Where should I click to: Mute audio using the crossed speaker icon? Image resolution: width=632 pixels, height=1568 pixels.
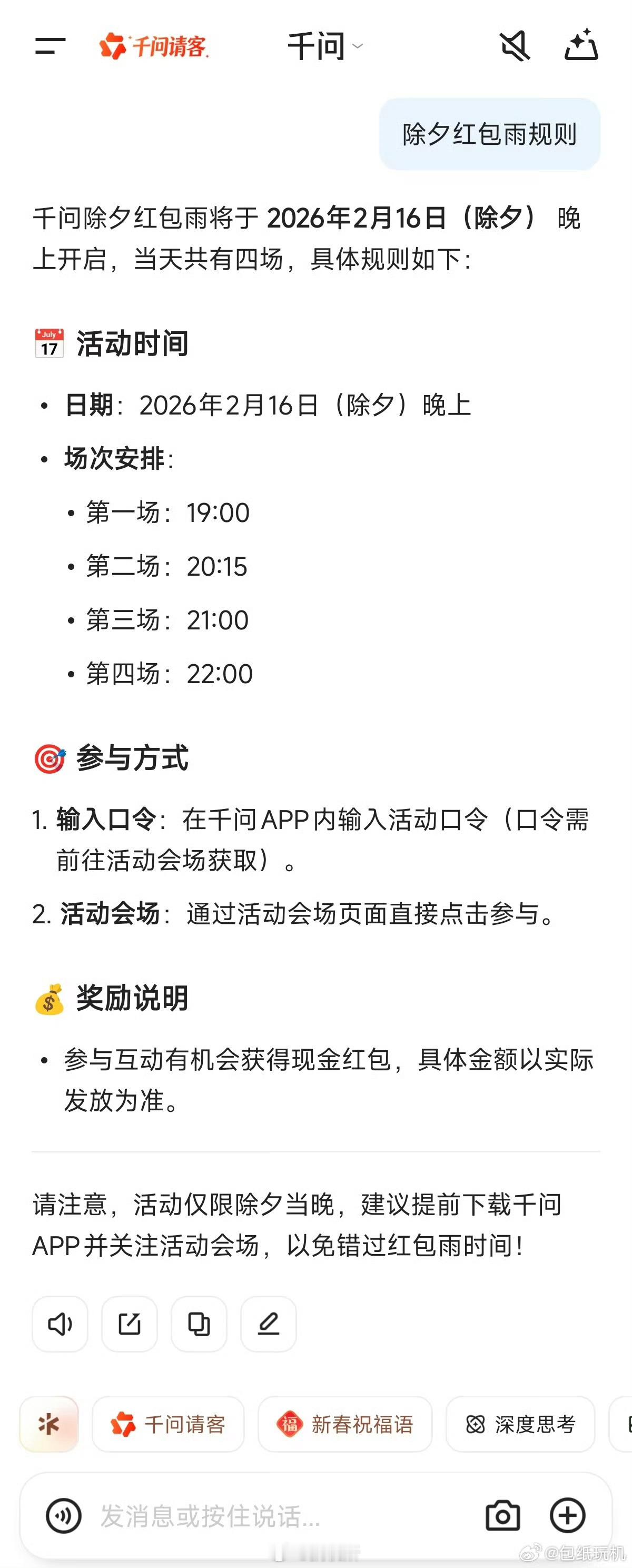[x=515, y=47]
